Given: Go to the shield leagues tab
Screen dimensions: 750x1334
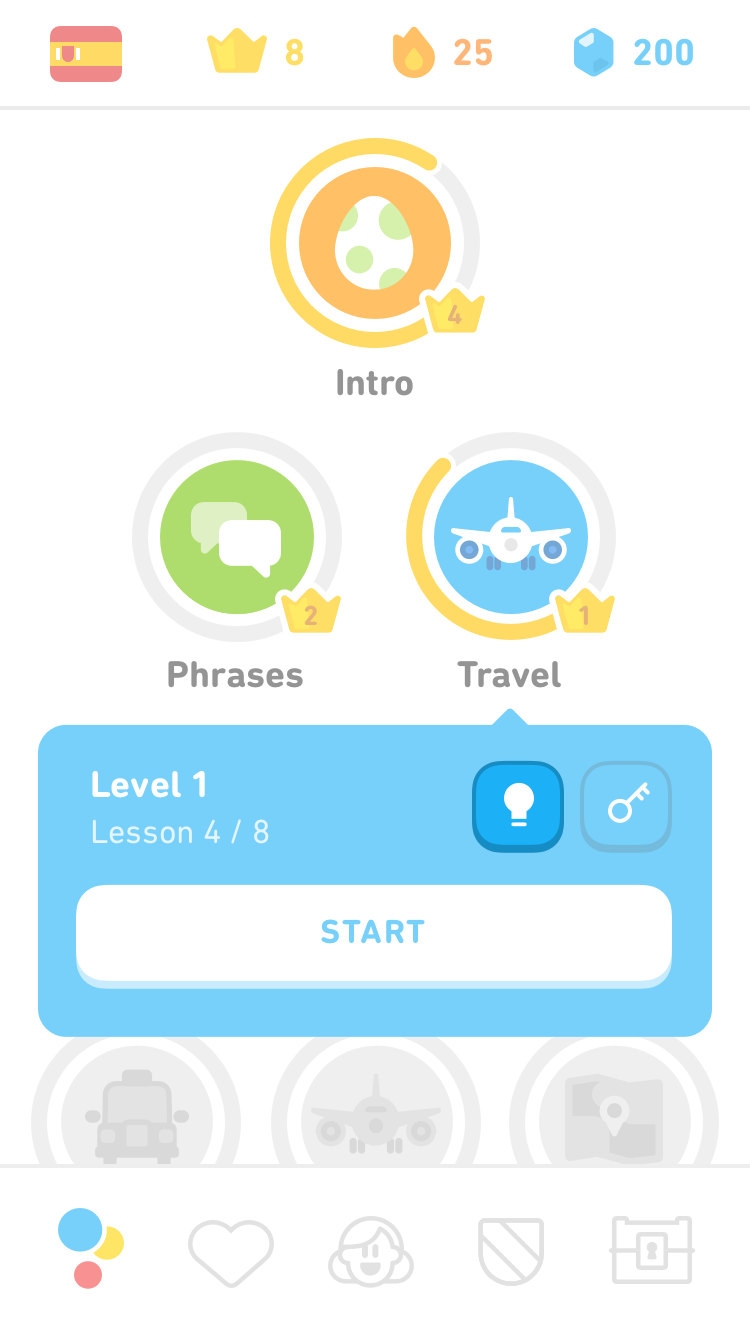Looking at the screenshot, I should pos(511,1251).
